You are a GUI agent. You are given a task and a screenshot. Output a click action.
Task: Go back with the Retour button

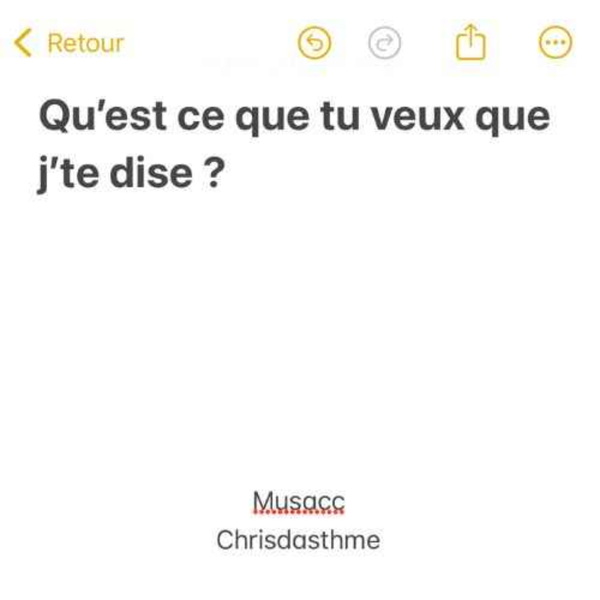coord(69,43)
